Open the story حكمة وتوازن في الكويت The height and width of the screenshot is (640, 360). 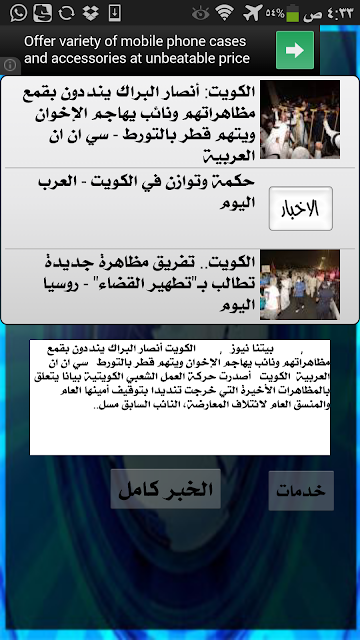(180, 208)
